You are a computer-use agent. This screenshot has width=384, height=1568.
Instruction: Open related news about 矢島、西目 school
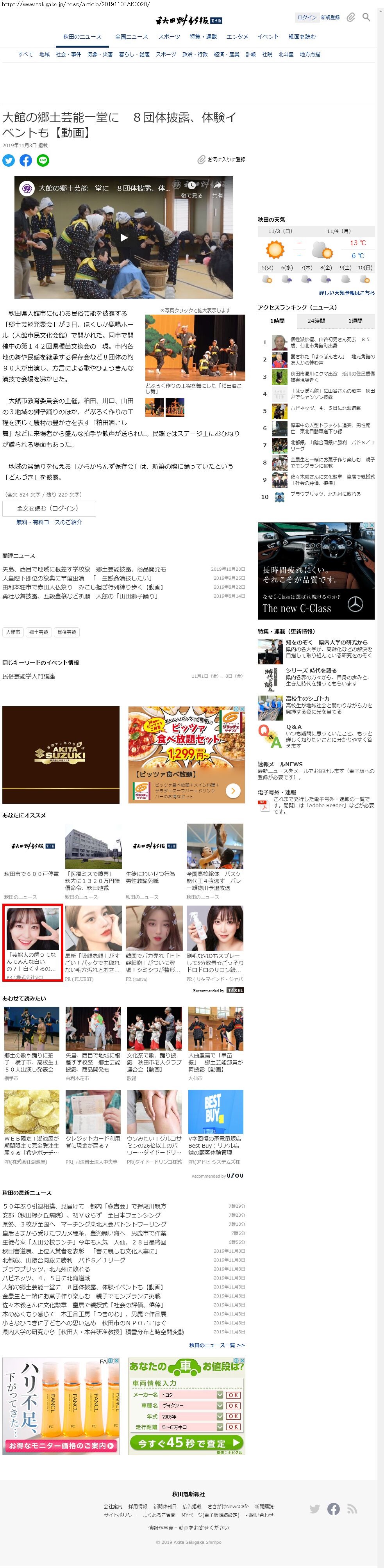tap(84, 569)
